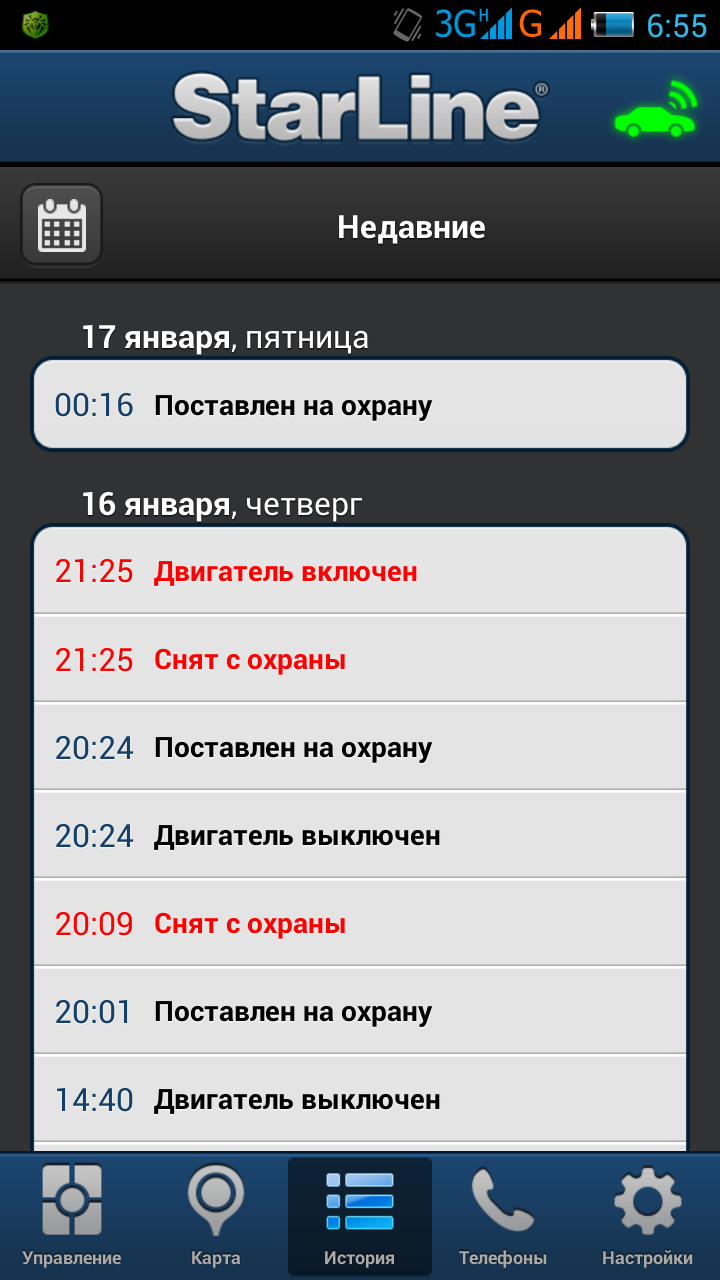
Task: Select the 20:24 Поставлен на охрану entry
Action: [x=360, y=747]
